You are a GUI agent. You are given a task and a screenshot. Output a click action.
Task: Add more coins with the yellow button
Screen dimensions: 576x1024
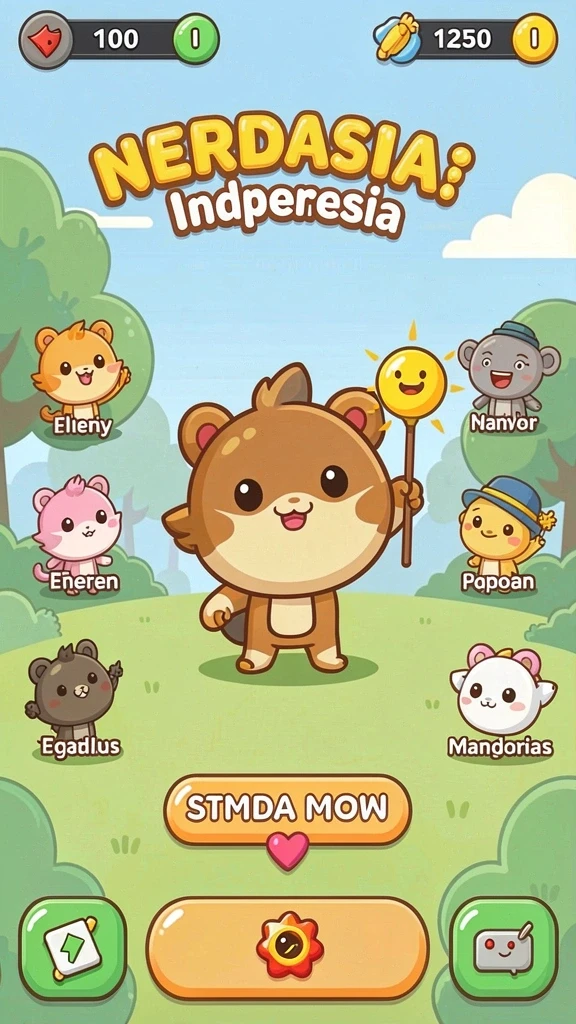point(534,39)
